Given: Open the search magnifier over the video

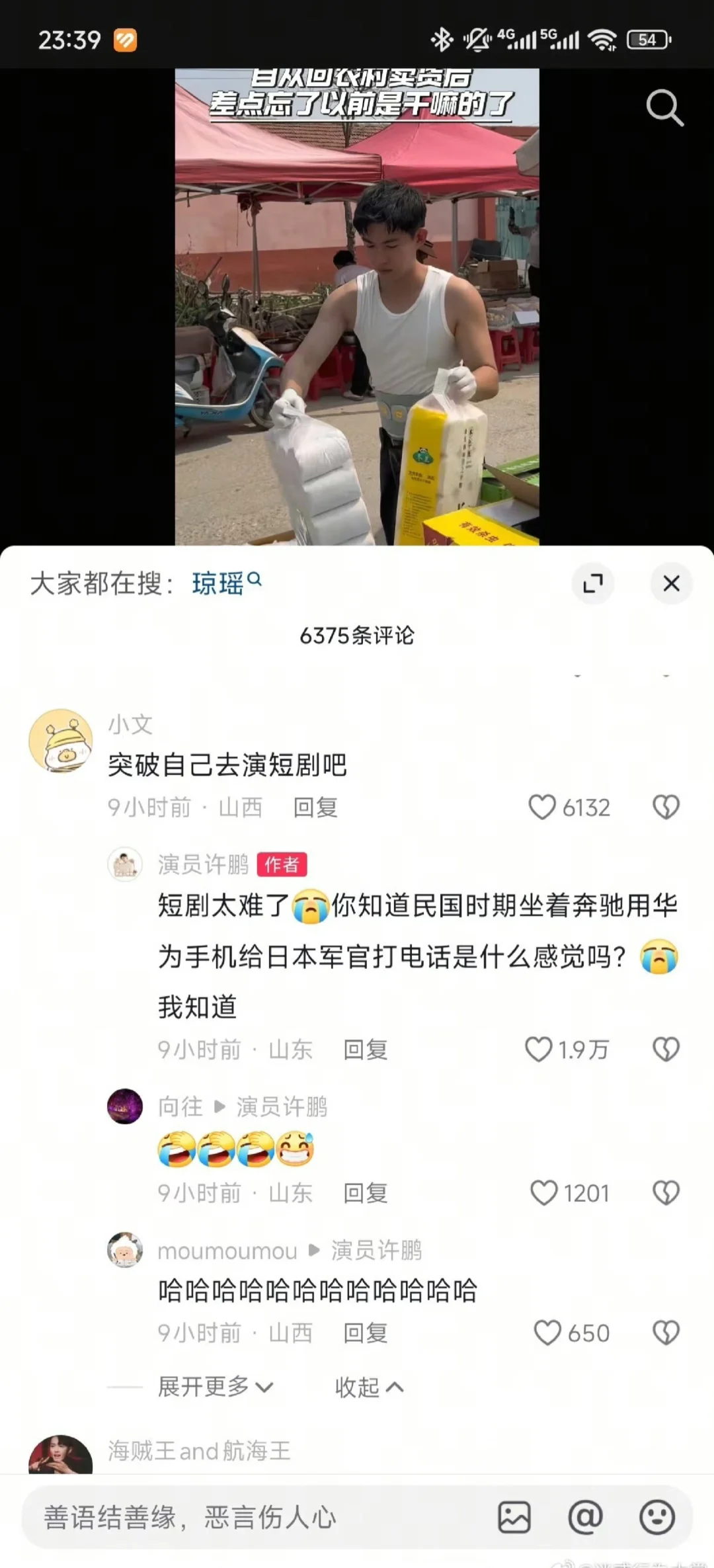Looking at the screenshot, I should click(664, 108).
